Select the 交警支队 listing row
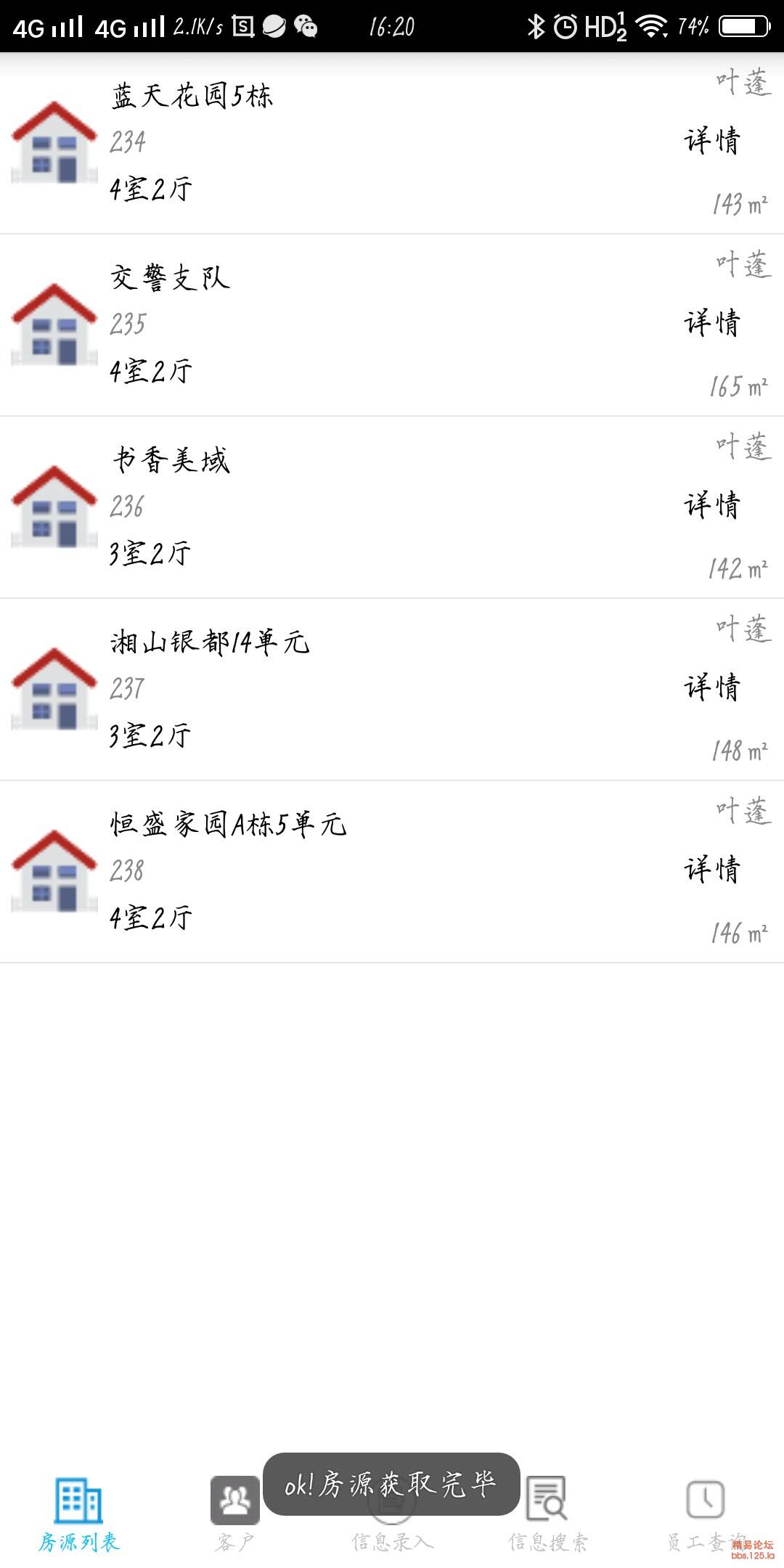 click(x=392, y=325)
